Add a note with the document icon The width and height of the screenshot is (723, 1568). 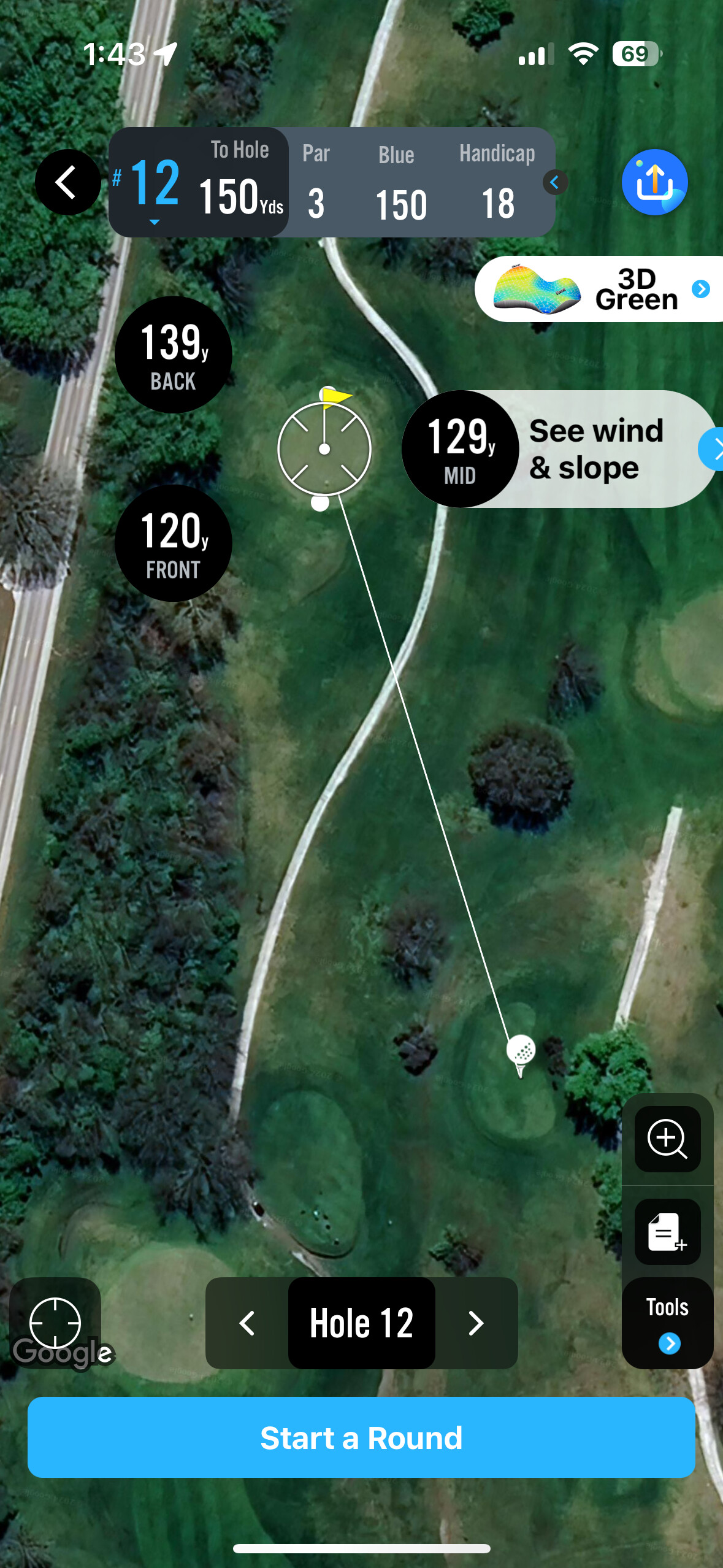coord(667,1231)
